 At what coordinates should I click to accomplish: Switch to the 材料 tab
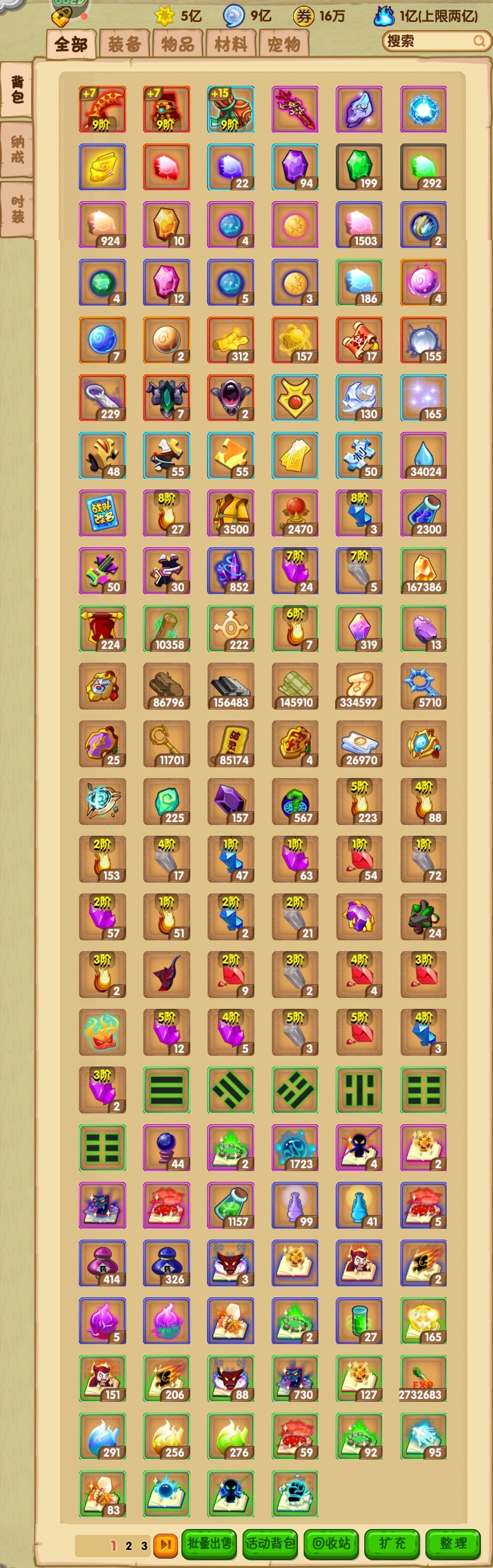[x=231, y=44]
